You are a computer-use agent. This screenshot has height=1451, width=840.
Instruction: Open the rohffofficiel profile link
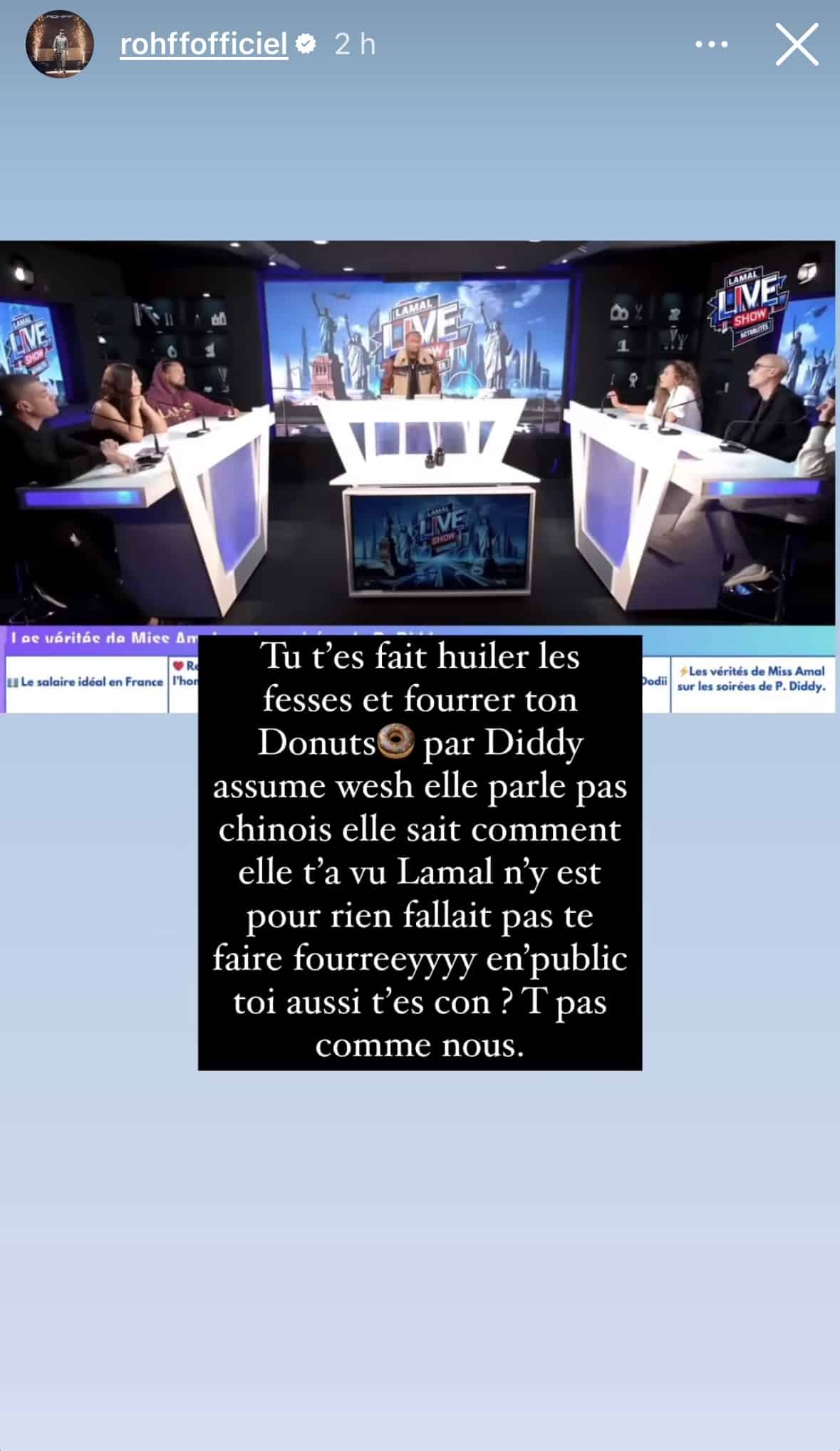click(x=204, y=44)
